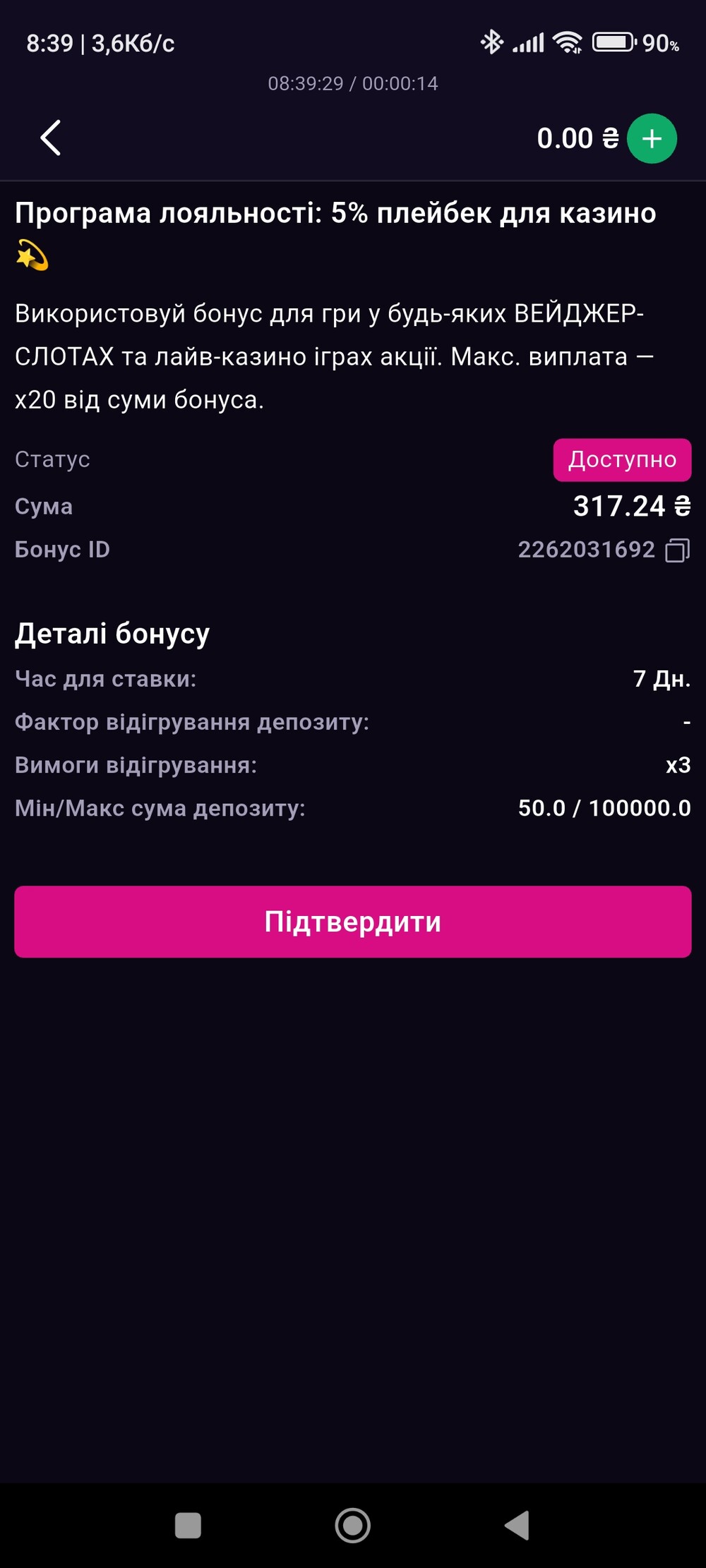This screenshot has height=1568, width=706.
Task: Open recent apps from the navigation bar
Action: click(188, 1525)
